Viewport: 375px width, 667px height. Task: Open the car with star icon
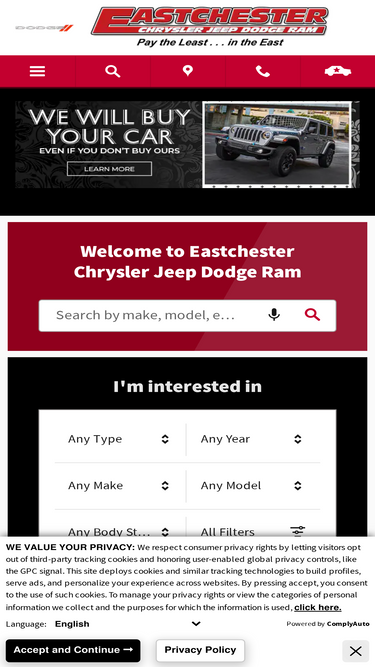click(x=338, y=71)
